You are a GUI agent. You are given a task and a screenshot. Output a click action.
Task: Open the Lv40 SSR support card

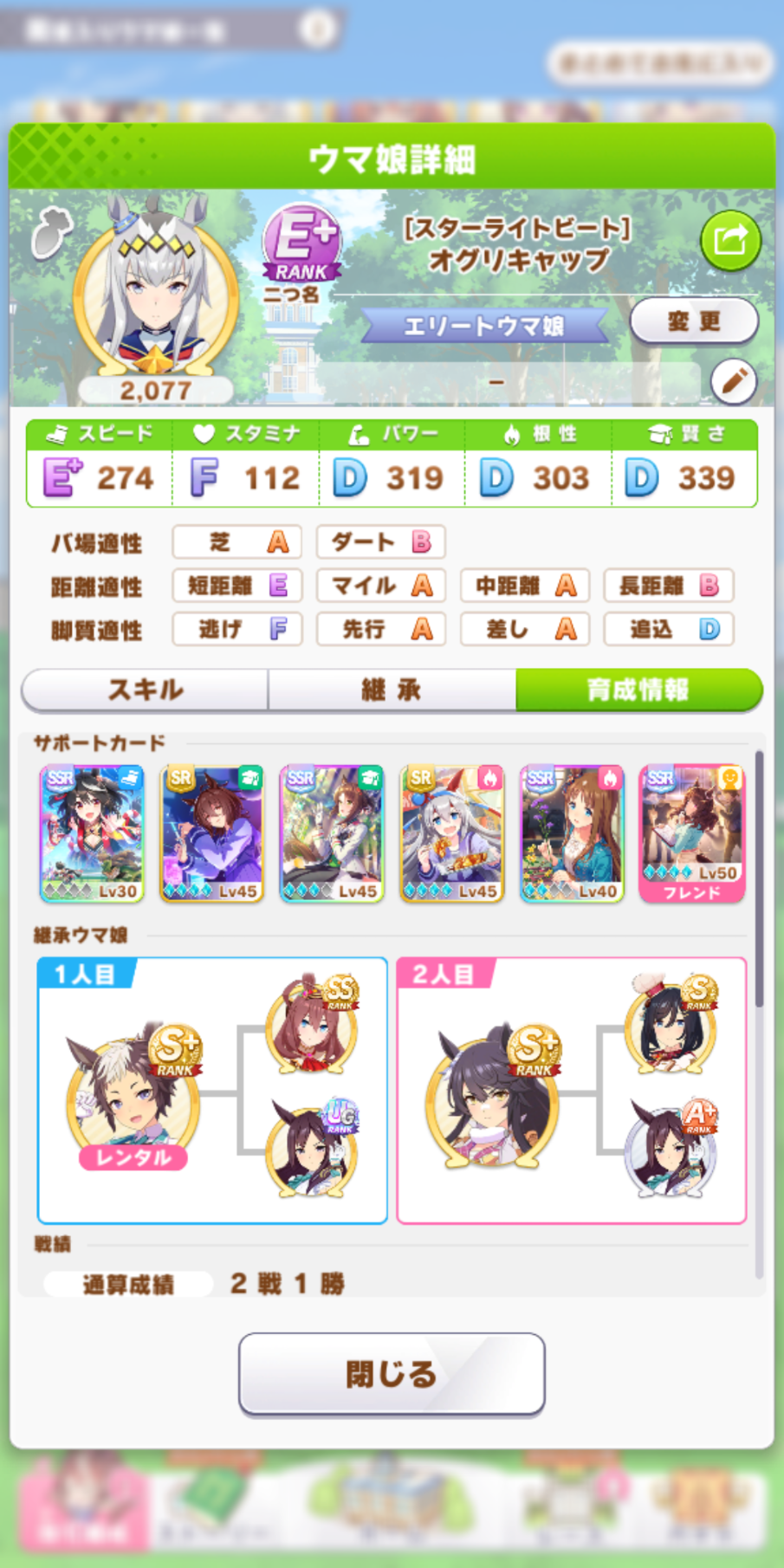[x=572, y=833]
